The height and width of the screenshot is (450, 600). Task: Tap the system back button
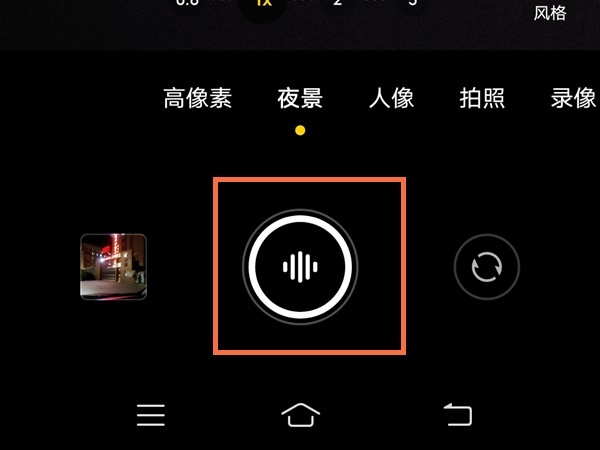pyautogui.click(x=457, y=414)
